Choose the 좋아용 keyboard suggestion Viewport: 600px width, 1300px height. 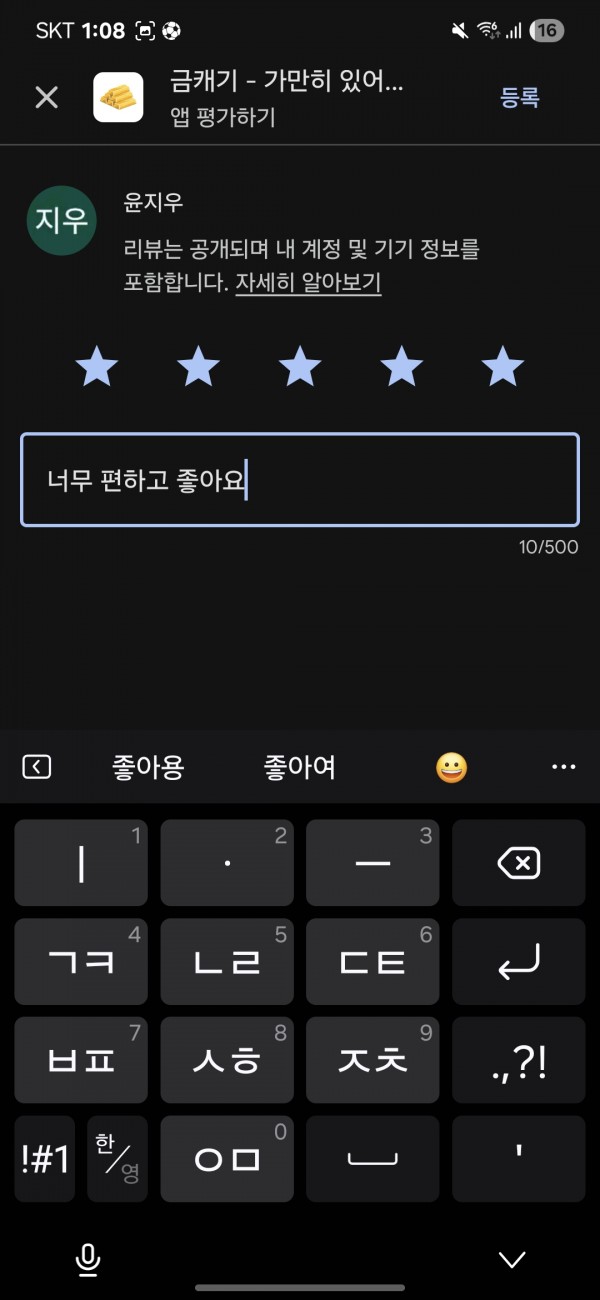coord(148,767)
